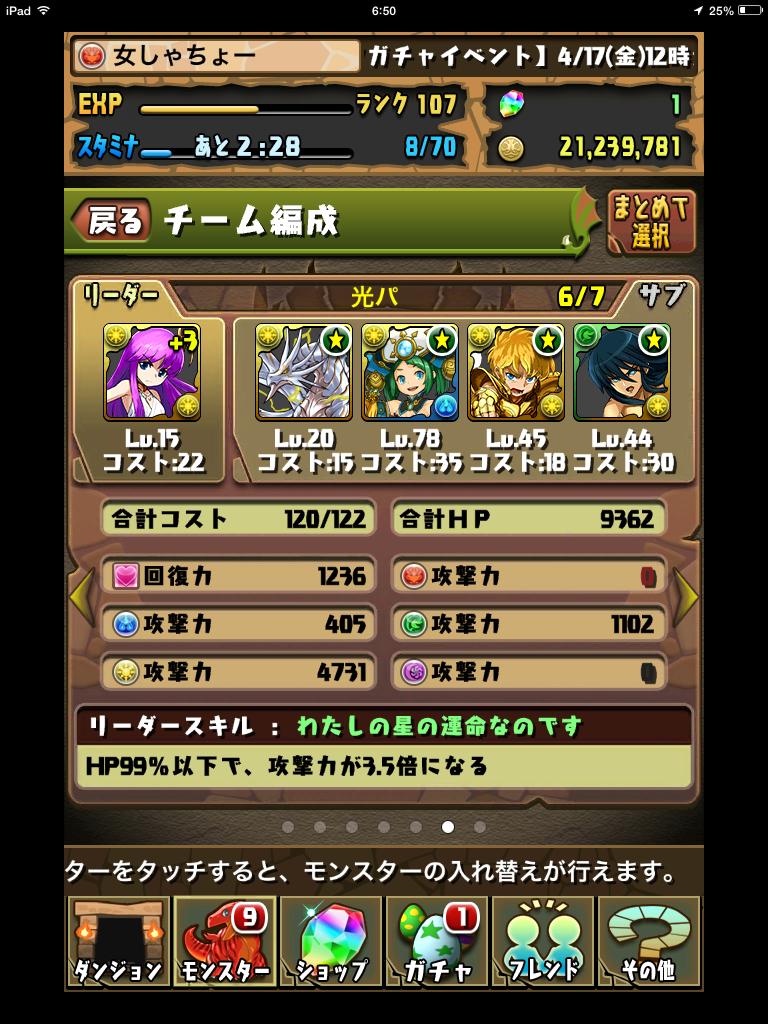Image resolution: width=768 pixels, height=1024 pixels.
Task: Open まとめて選択 bulk select
Action: coord(650,221)
